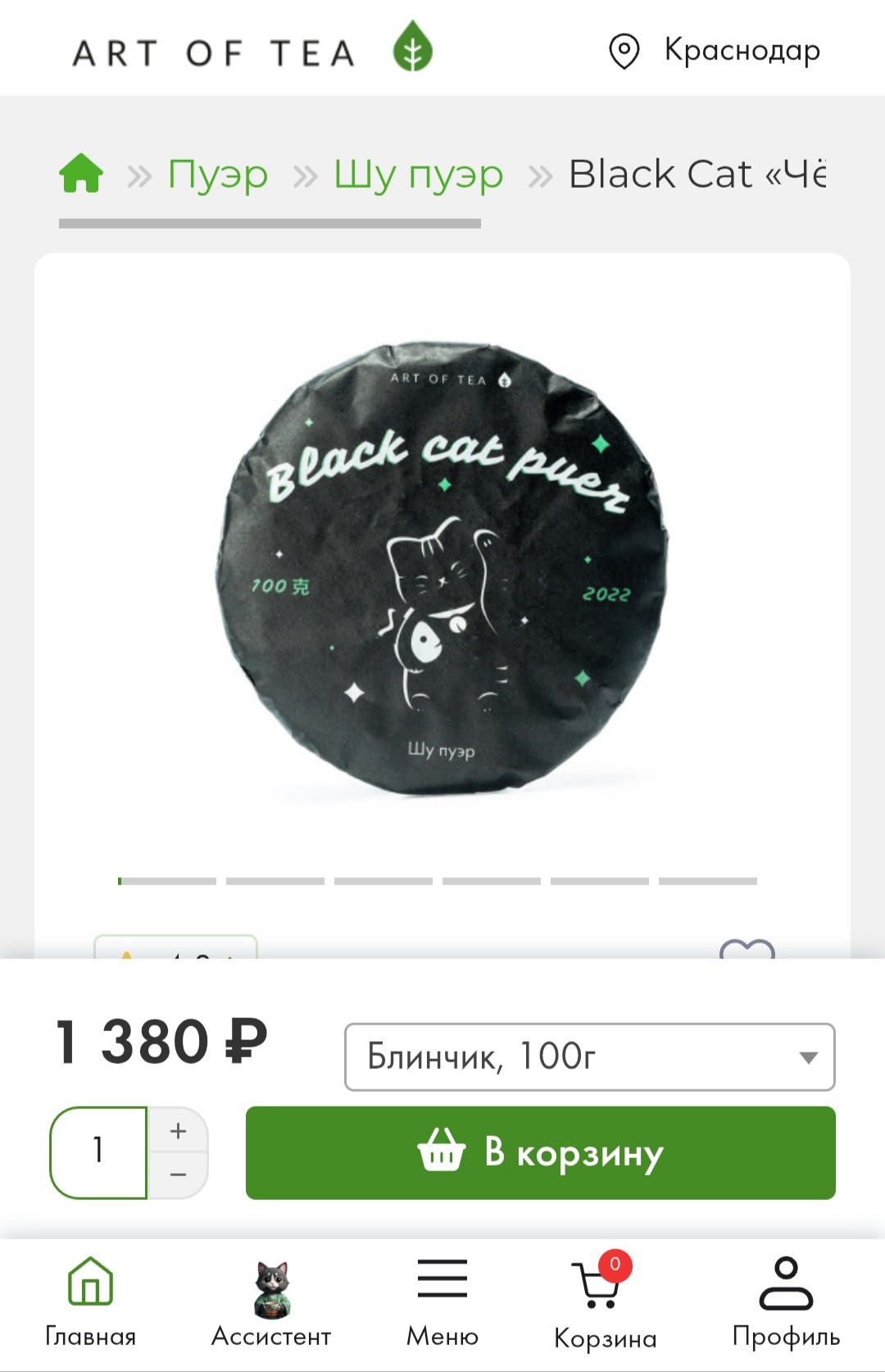The height and width of the screenshot is (1372, 885).
Task: Expand the Блинчик, 100г weight dropdown
Action: tap(590, 1056)
